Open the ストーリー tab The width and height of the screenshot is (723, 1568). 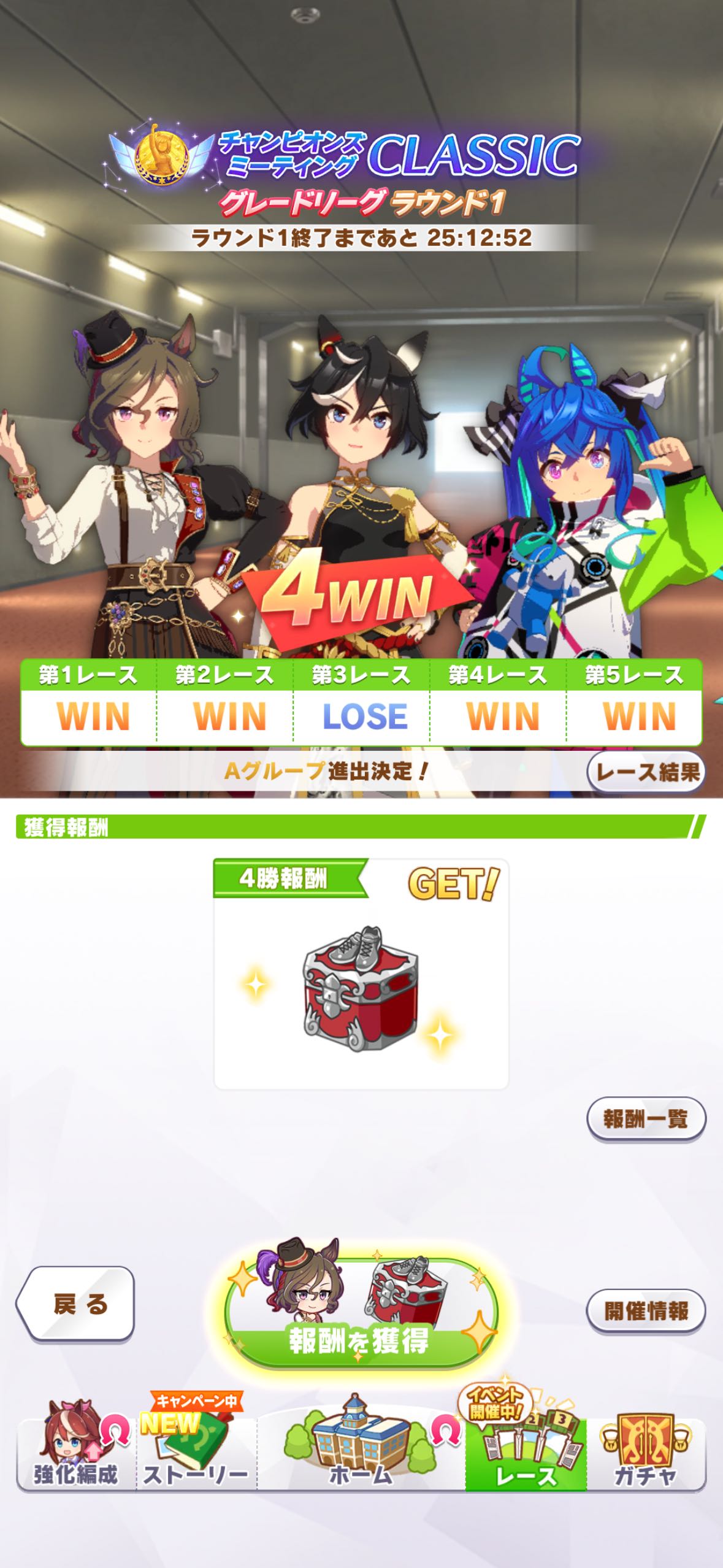coord(196,1454)
